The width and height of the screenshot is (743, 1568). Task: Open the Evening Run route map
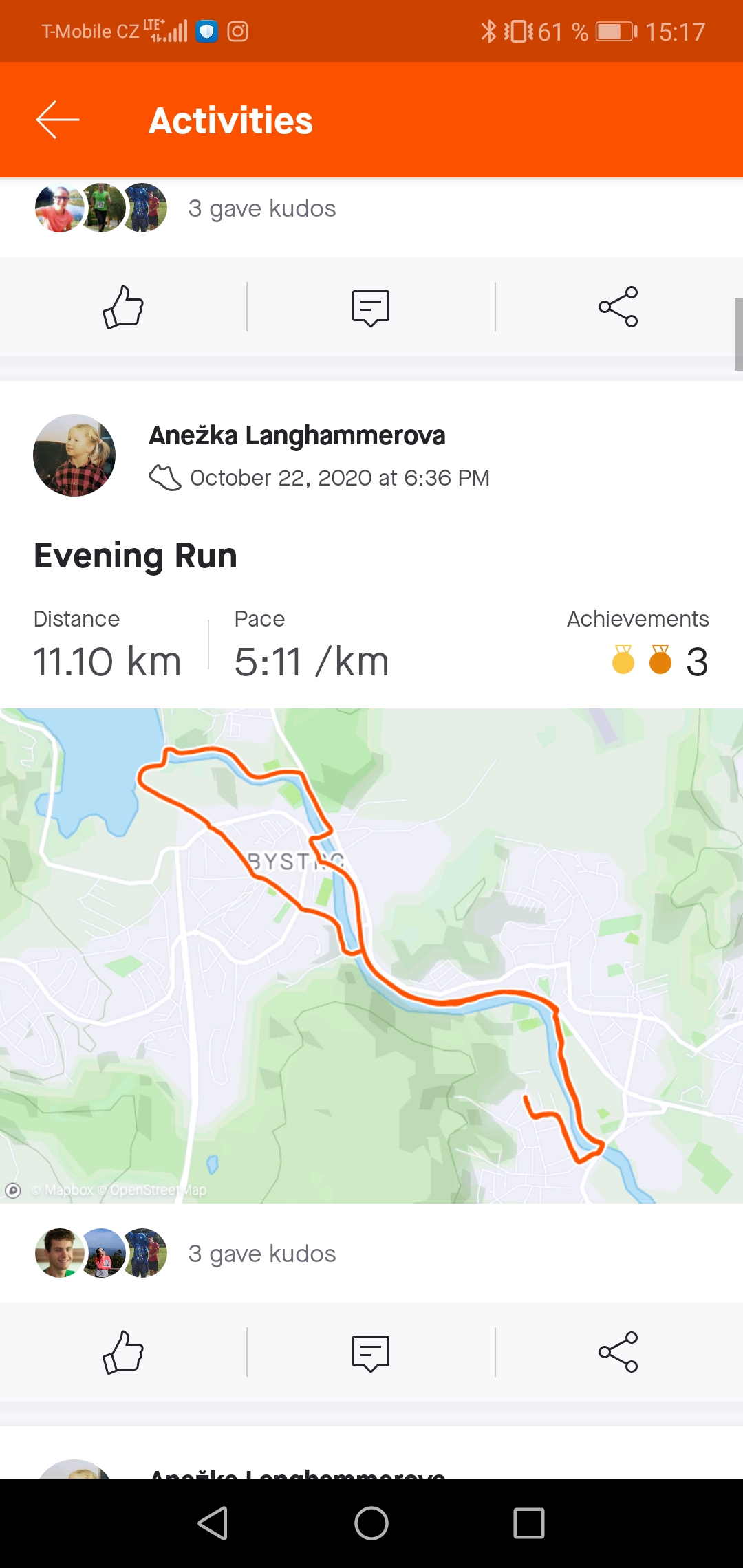click(371, 955)
